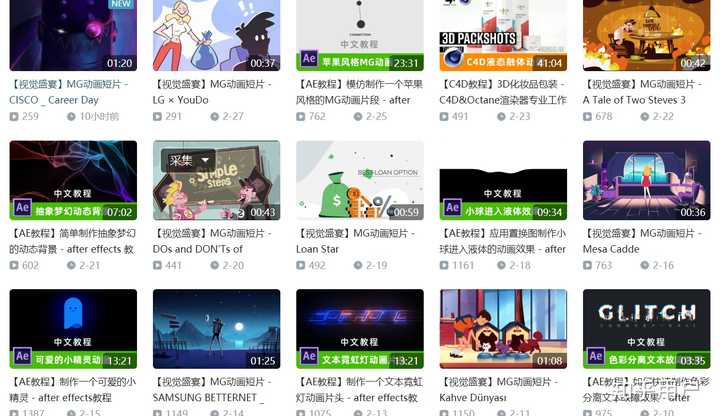
Task: Play the Loan Star animation short
Action: pos(360,180)
